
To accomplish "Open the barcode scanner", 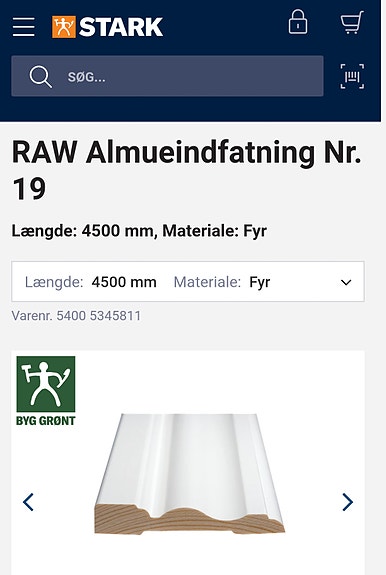I will tap(352, 76).
